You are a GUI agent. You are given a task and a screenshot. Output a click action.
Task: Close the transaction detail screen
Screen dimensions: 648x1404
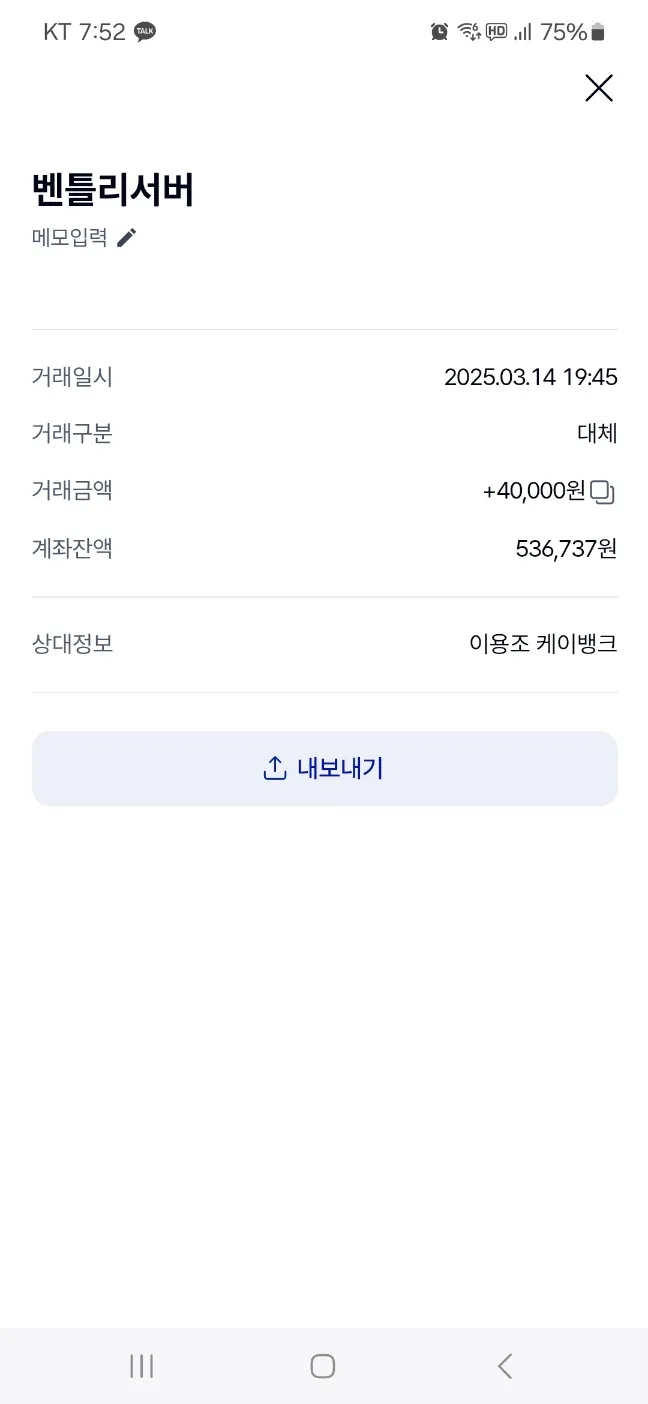[x=598, y=89]
